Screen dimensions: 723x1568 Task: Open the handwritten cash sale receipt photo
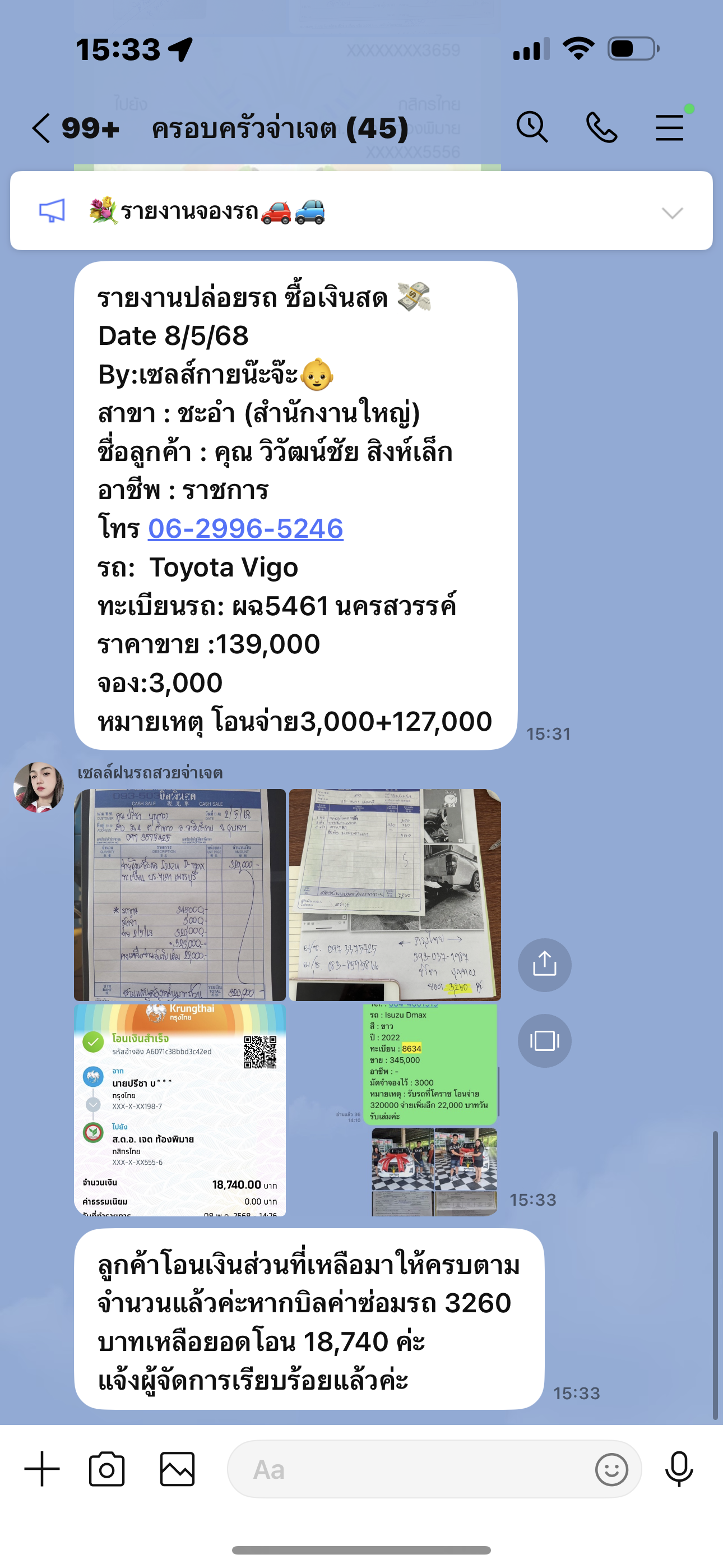(179, 895)
